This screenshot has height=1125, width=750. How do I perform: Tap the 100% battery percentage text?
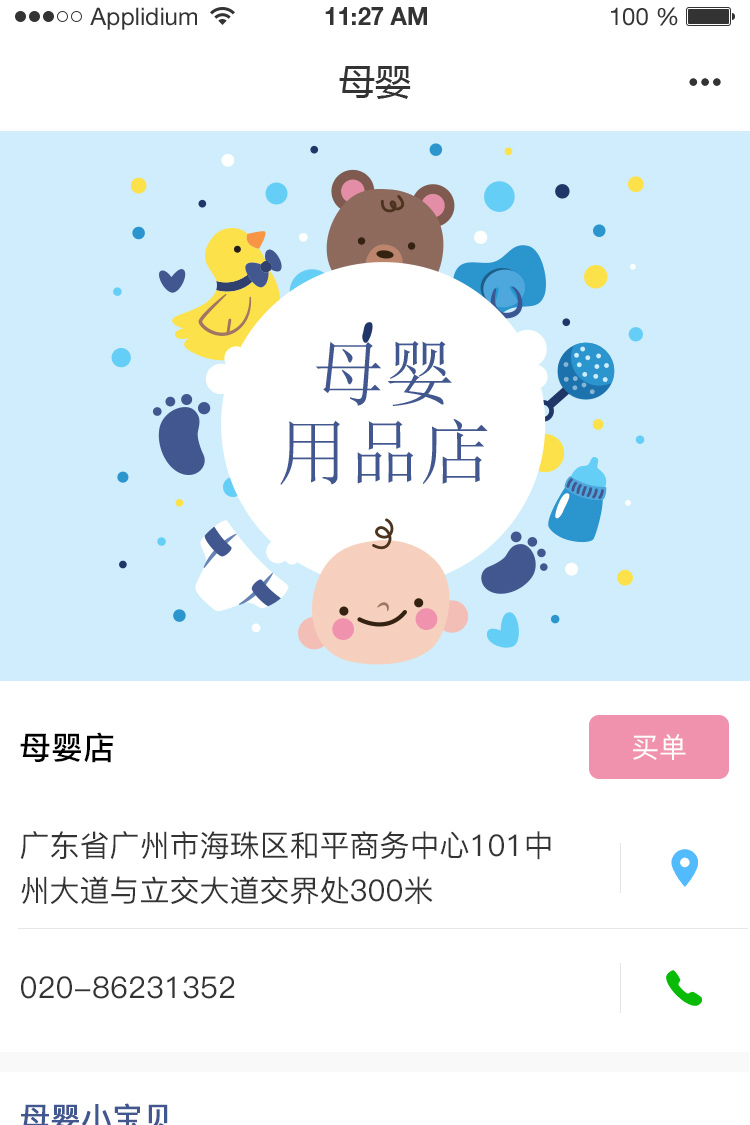[x=642, y=15]
